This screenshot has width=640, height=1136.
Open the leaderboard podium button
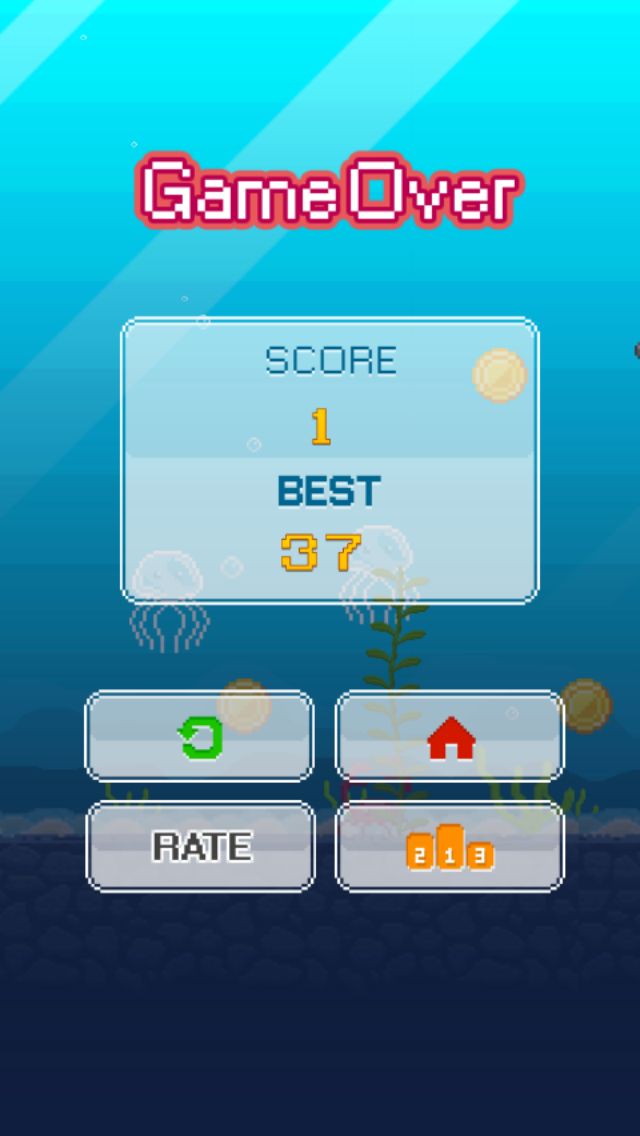click(x=450, y=846)
